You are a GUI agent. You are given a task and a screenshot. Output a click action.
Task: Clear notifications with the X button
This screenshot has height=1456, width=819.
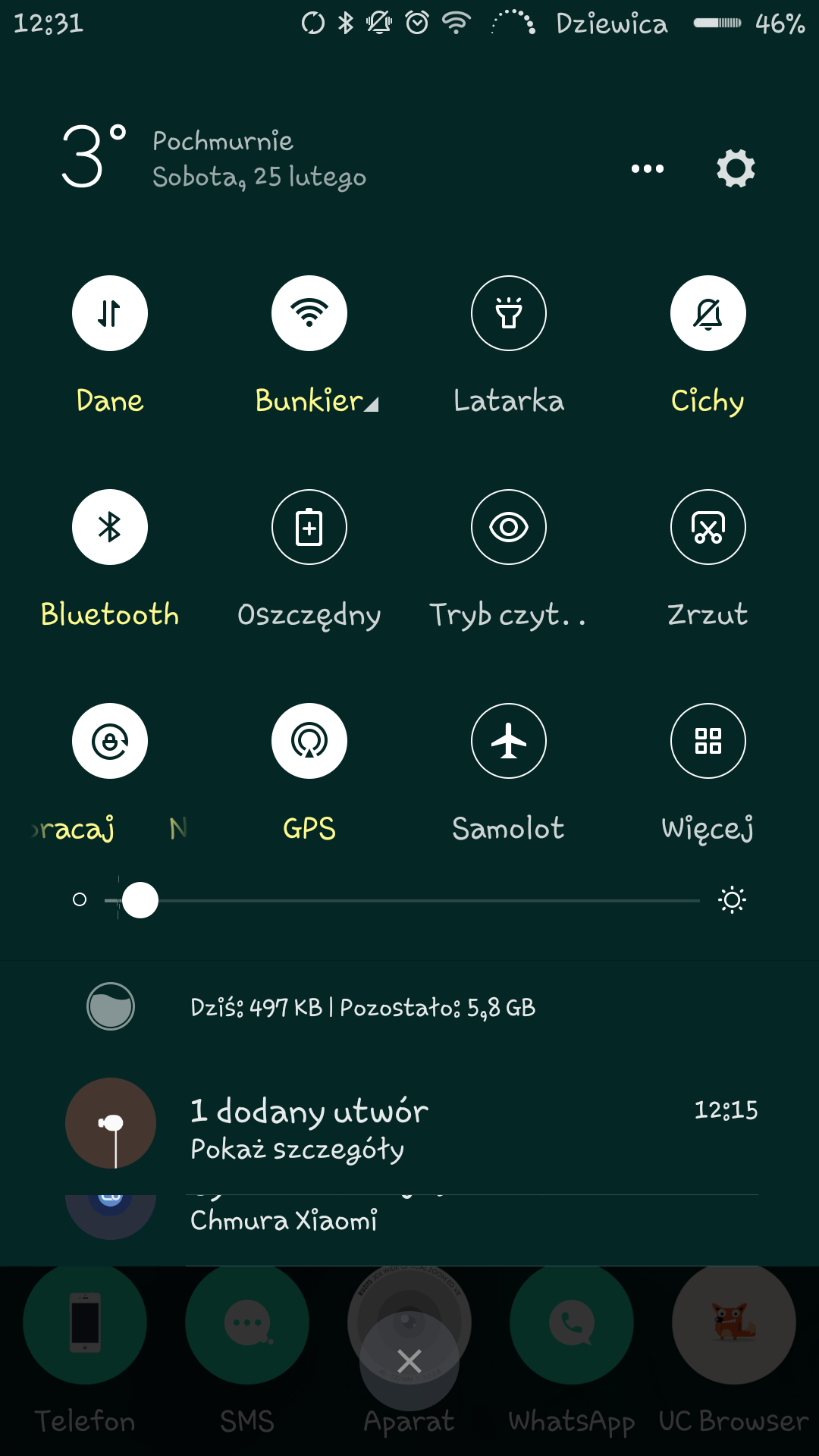click(x=409, y=1361)
